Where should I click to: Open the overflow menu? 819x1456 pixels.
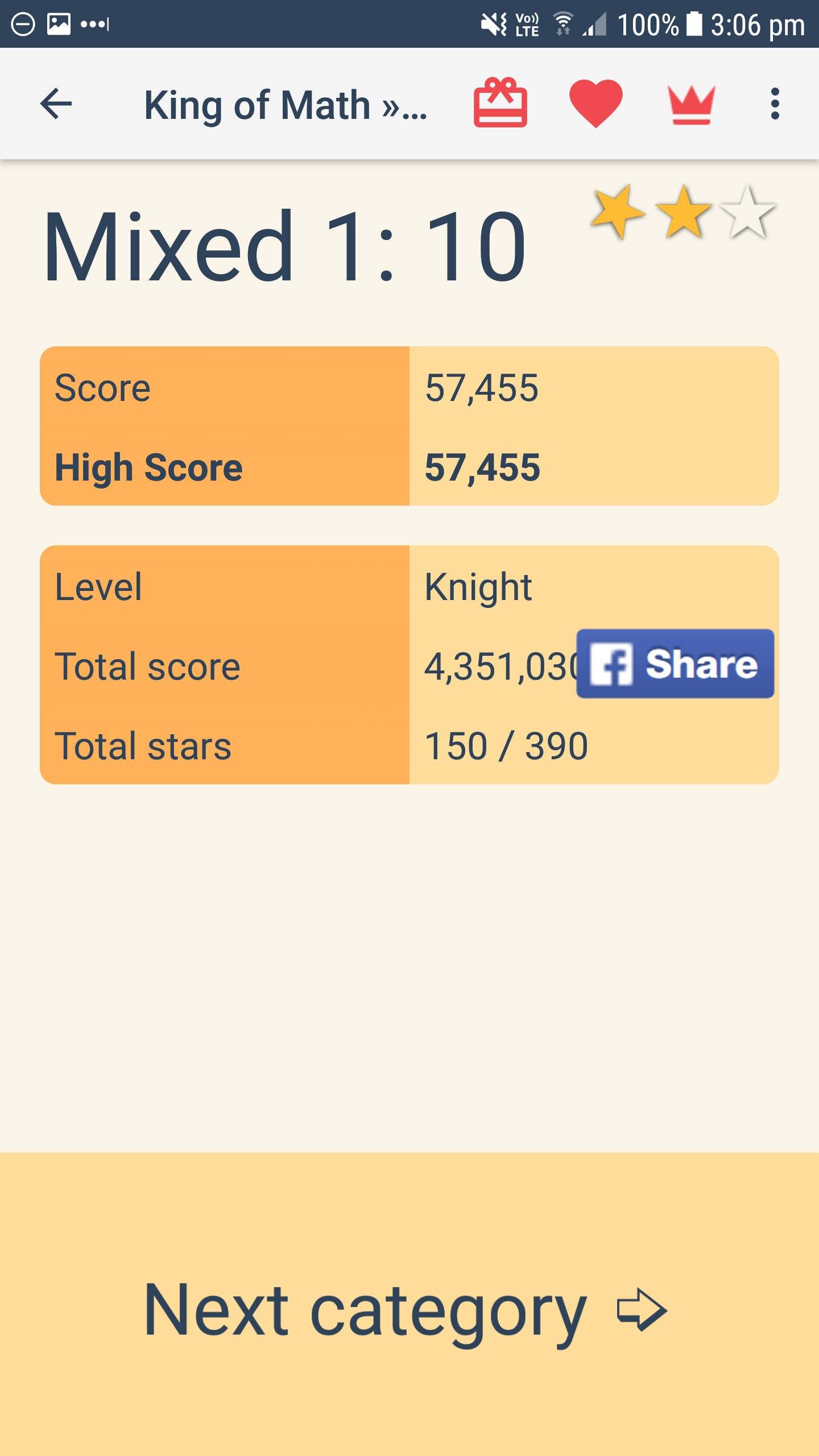tap(775, 104)
